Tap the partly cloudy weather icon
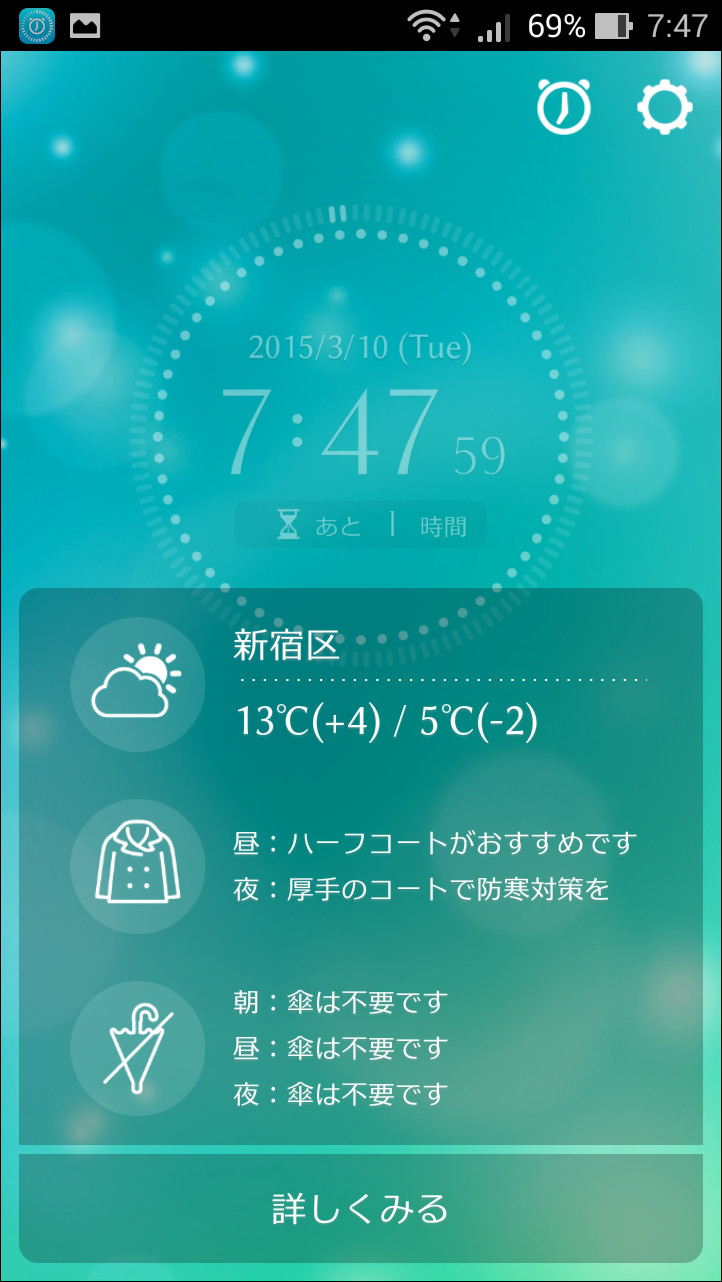Viewport: 722px width, 1282px height. (x=137, y=684)
